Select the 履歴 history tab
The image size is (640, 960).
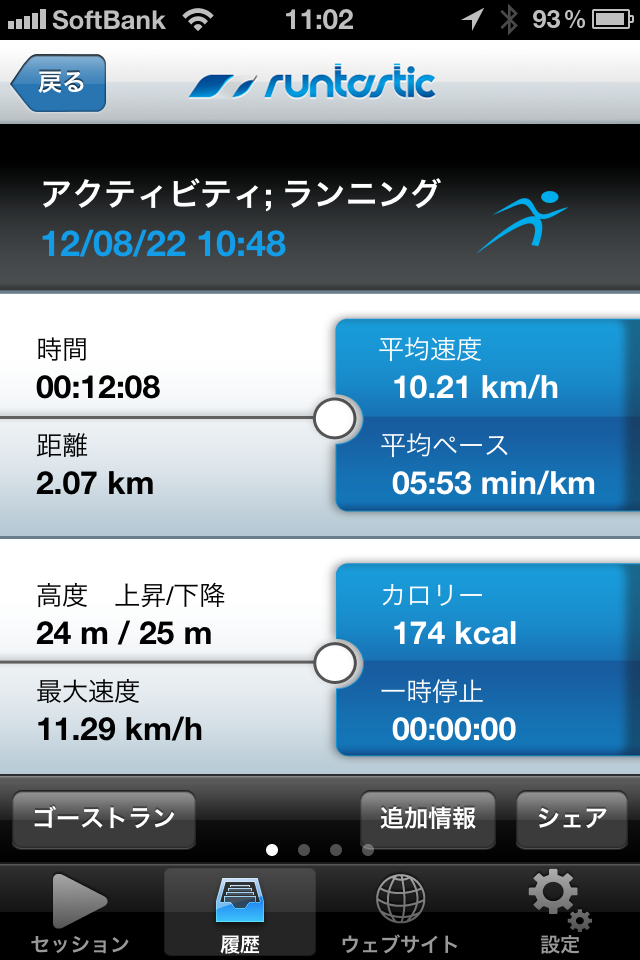pos(240,914)
